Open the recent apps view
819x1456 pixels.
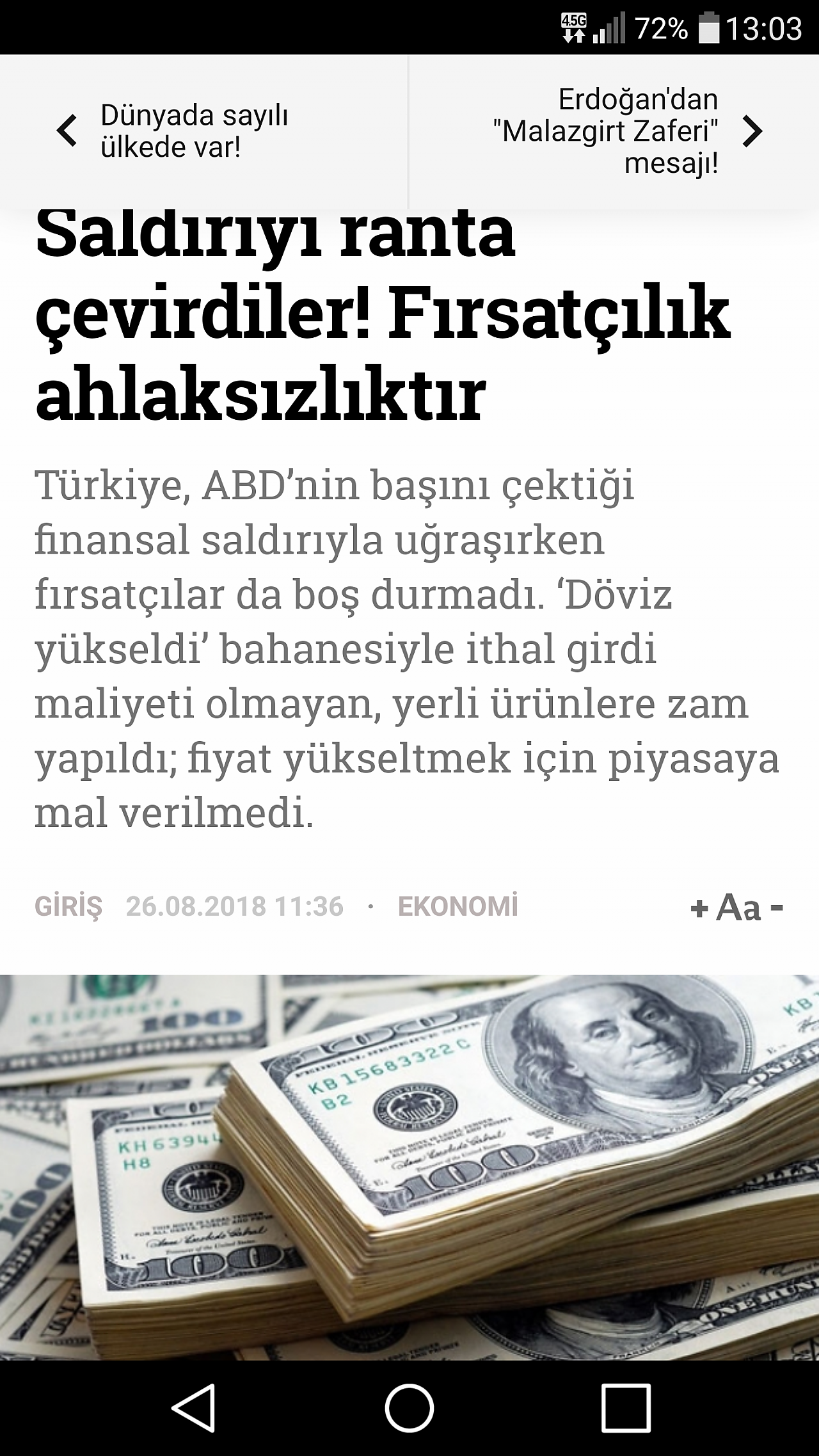[626, 1408]
